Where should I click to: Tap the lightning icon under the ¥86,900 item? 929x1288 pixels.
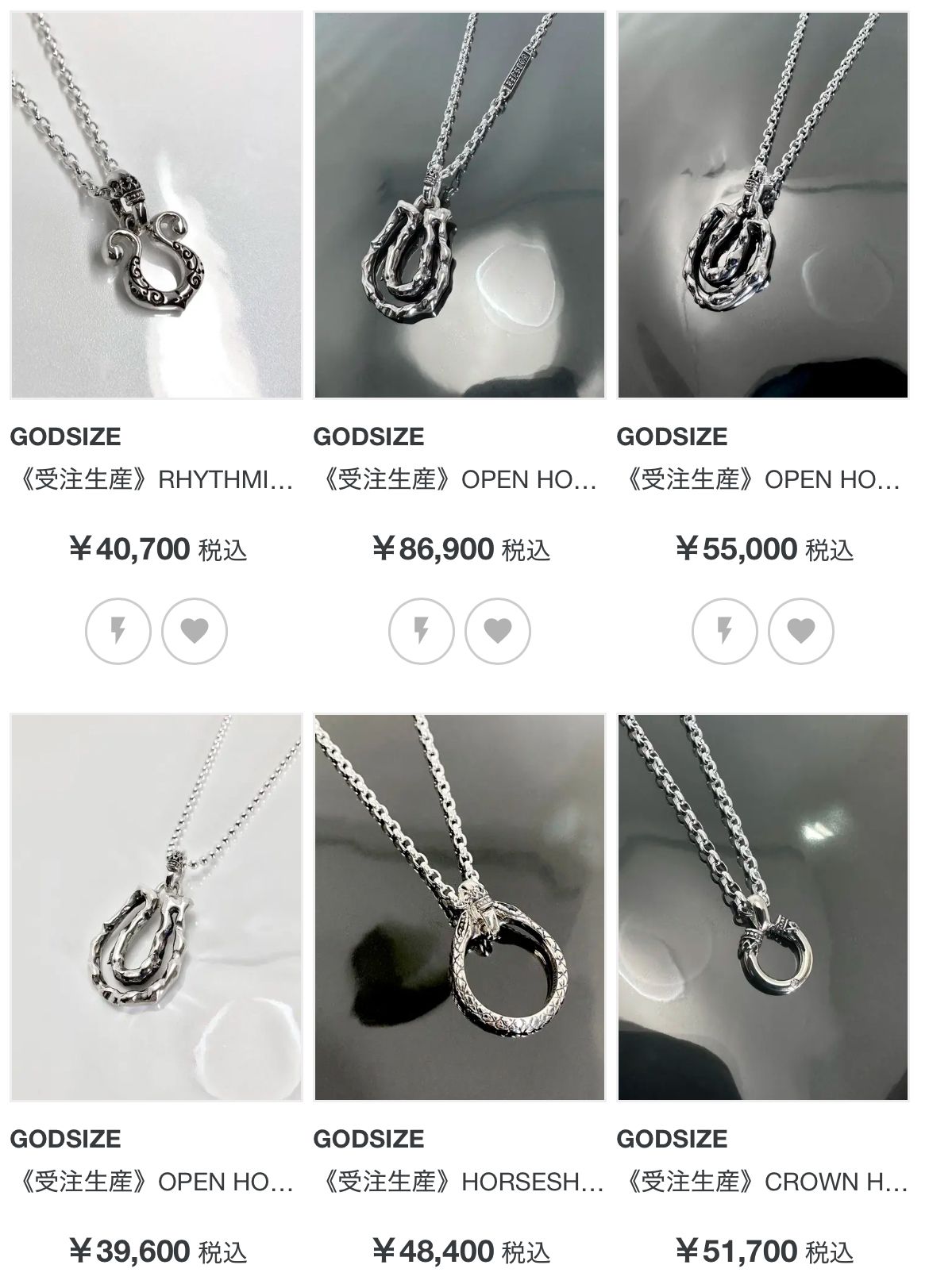[422, 631]
